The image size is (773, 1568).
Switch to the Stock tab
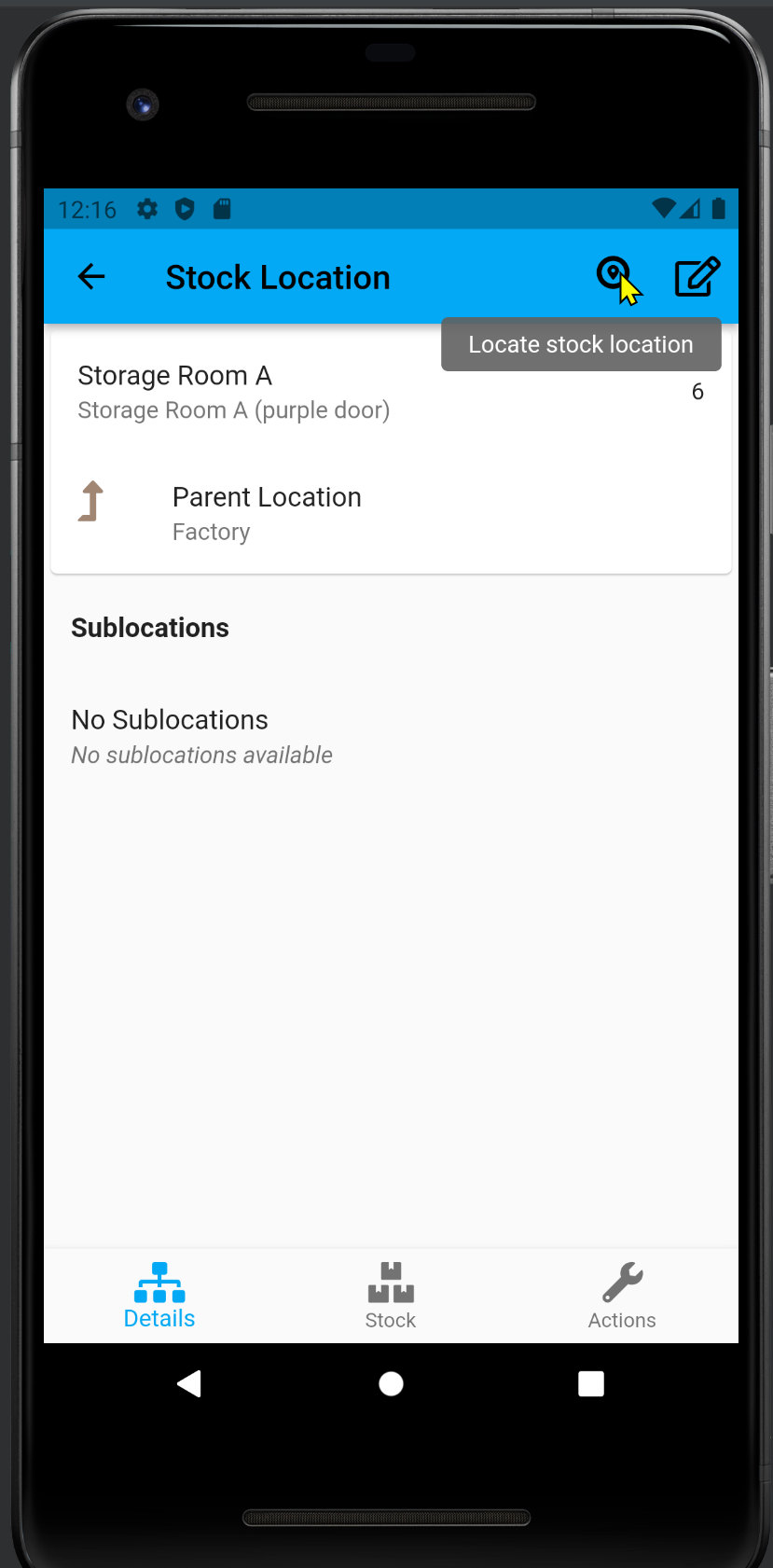(x=391, y=1296)
